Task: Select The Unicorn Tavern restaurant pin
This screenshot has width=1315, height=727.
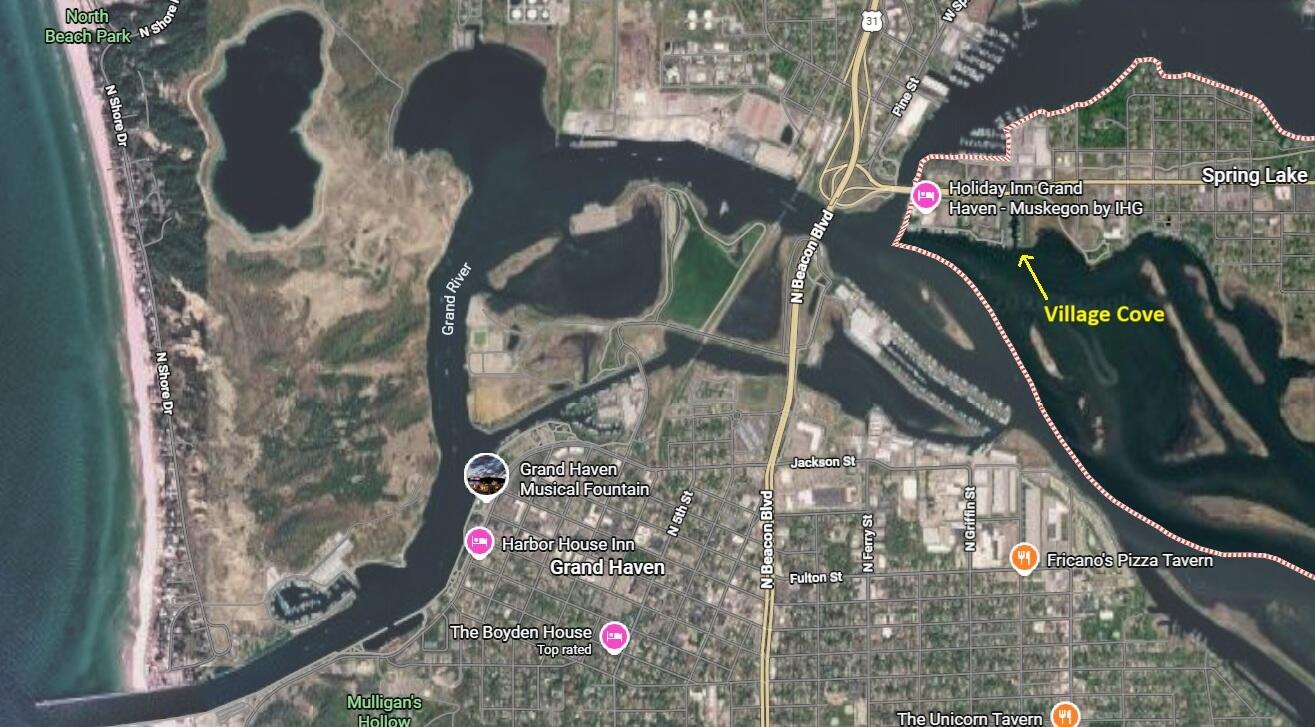Action: pyautogui.click(x=1066, y=715)
